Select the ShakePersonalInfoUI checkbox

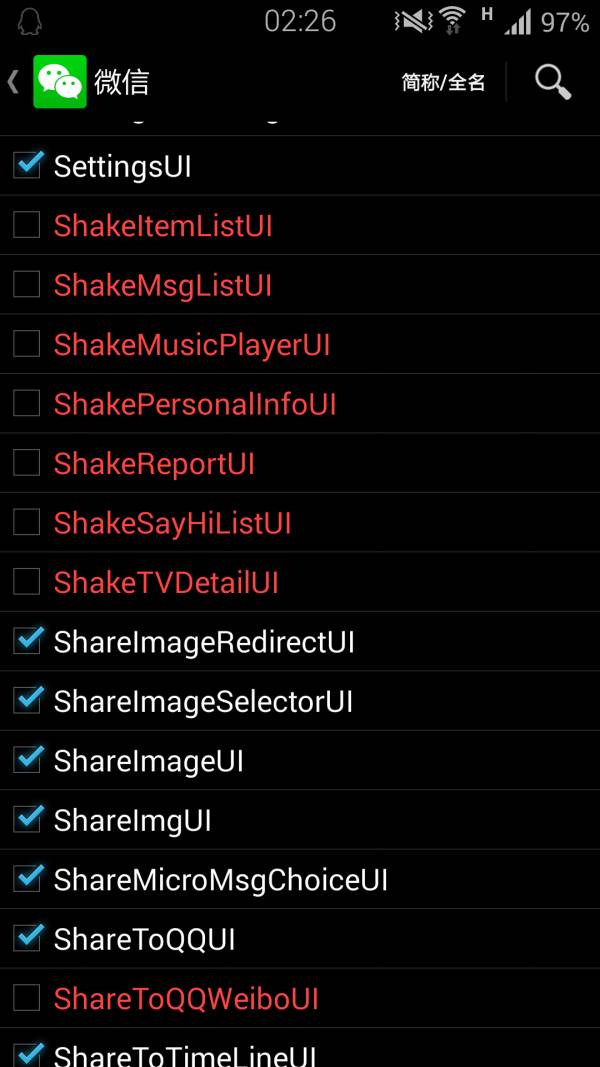(x=27, y=403)
